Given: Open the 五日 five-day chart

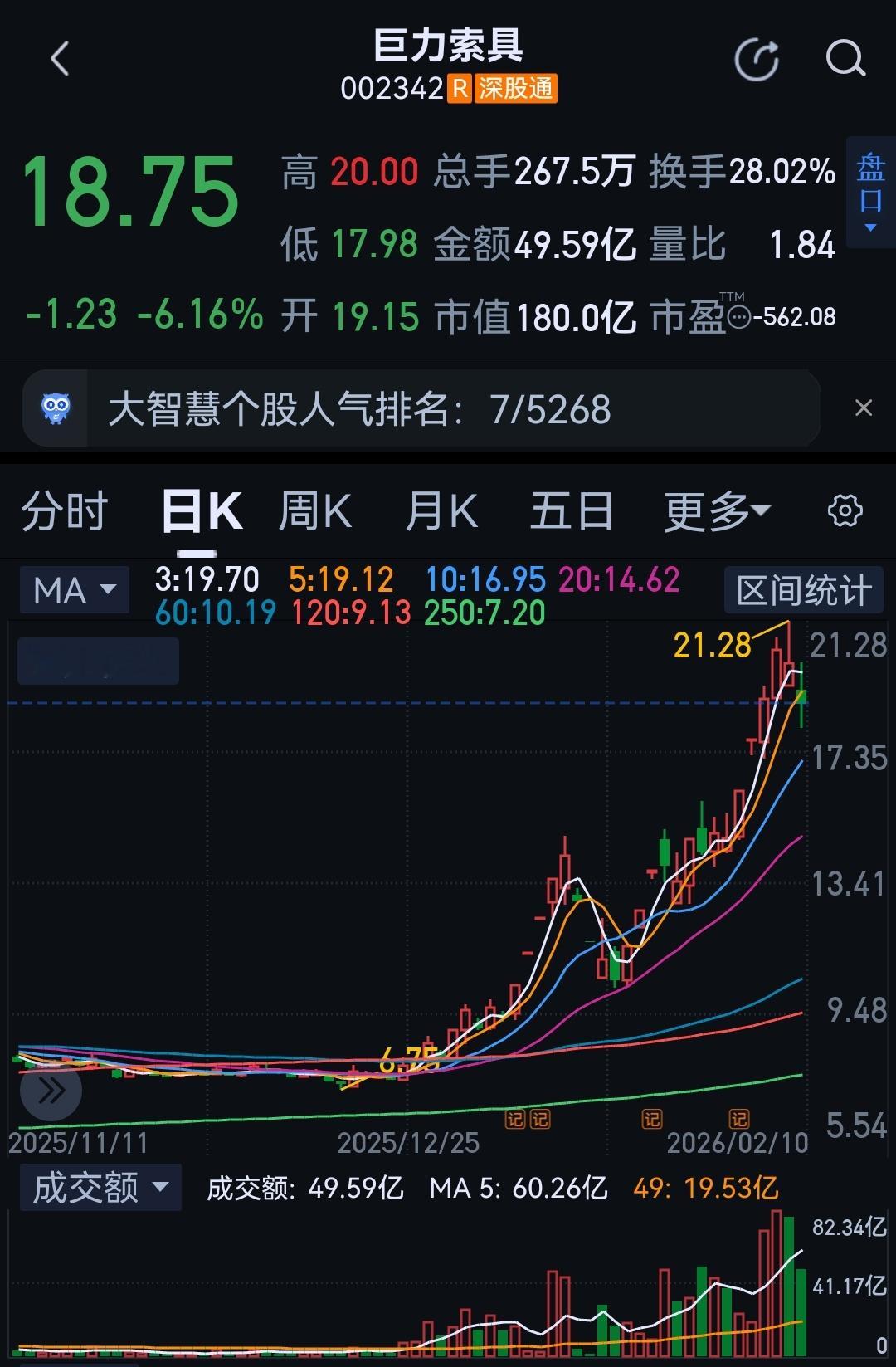Looking at the screenshot, I should click(x=571, y=511).
